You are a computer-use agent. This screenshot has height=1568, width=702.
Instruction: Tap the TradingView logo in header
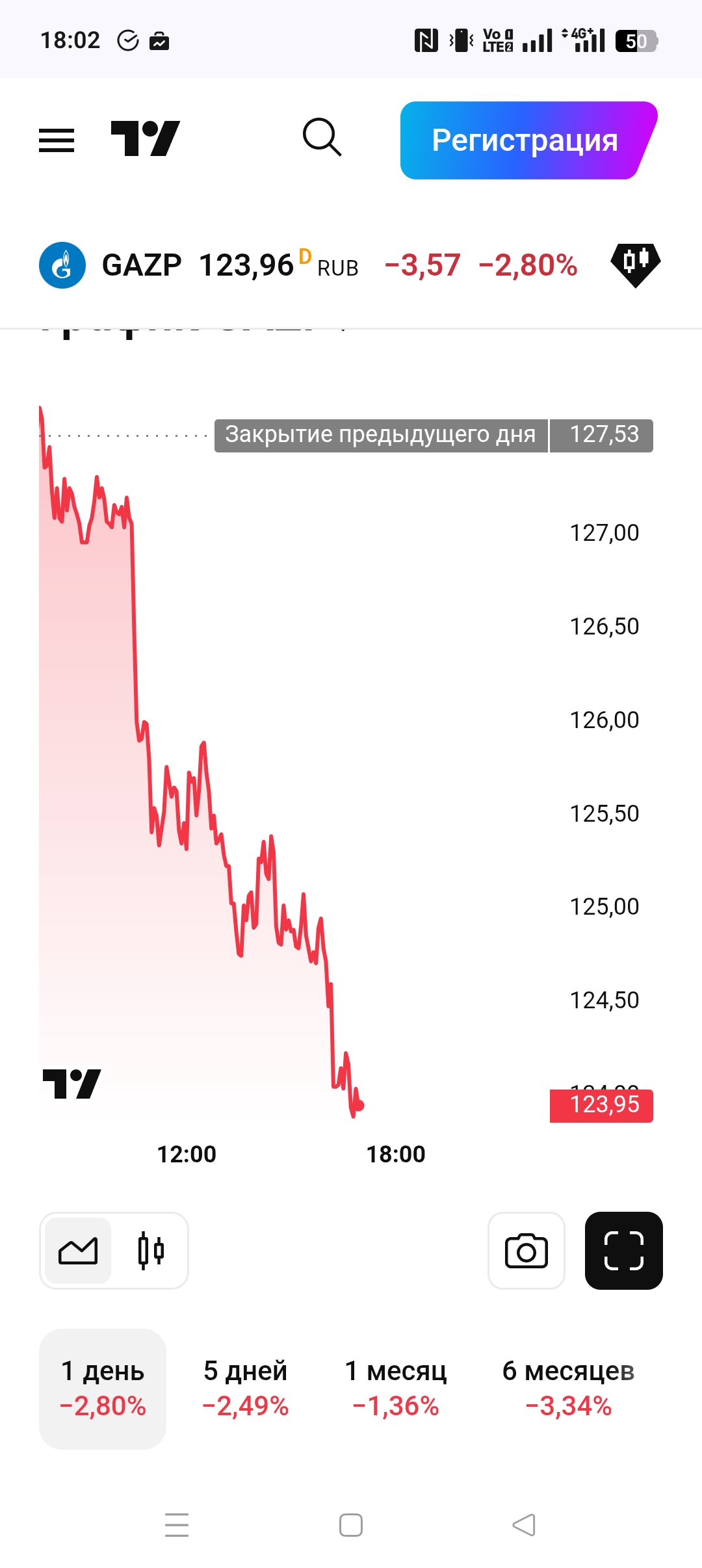pos(145,138)
